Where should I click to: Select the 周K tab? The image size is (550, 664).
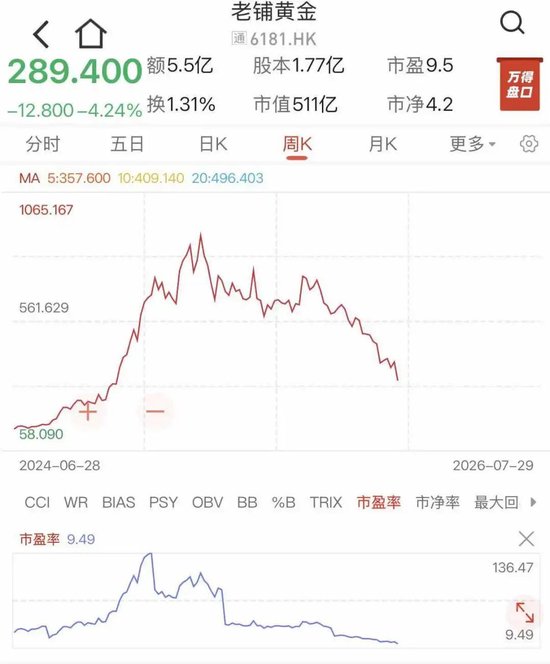point(297,144)
